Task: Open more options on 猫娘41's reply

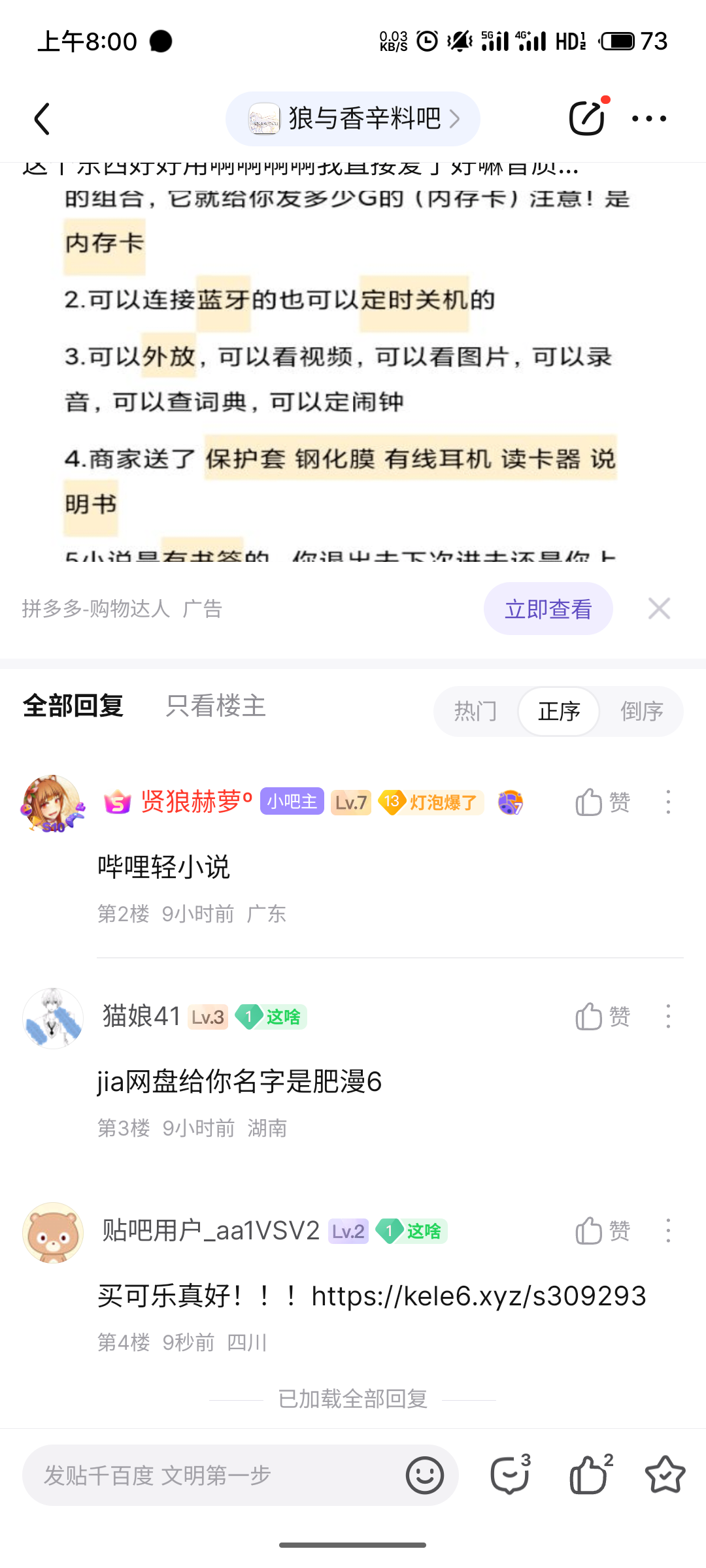Action: 668,1017
